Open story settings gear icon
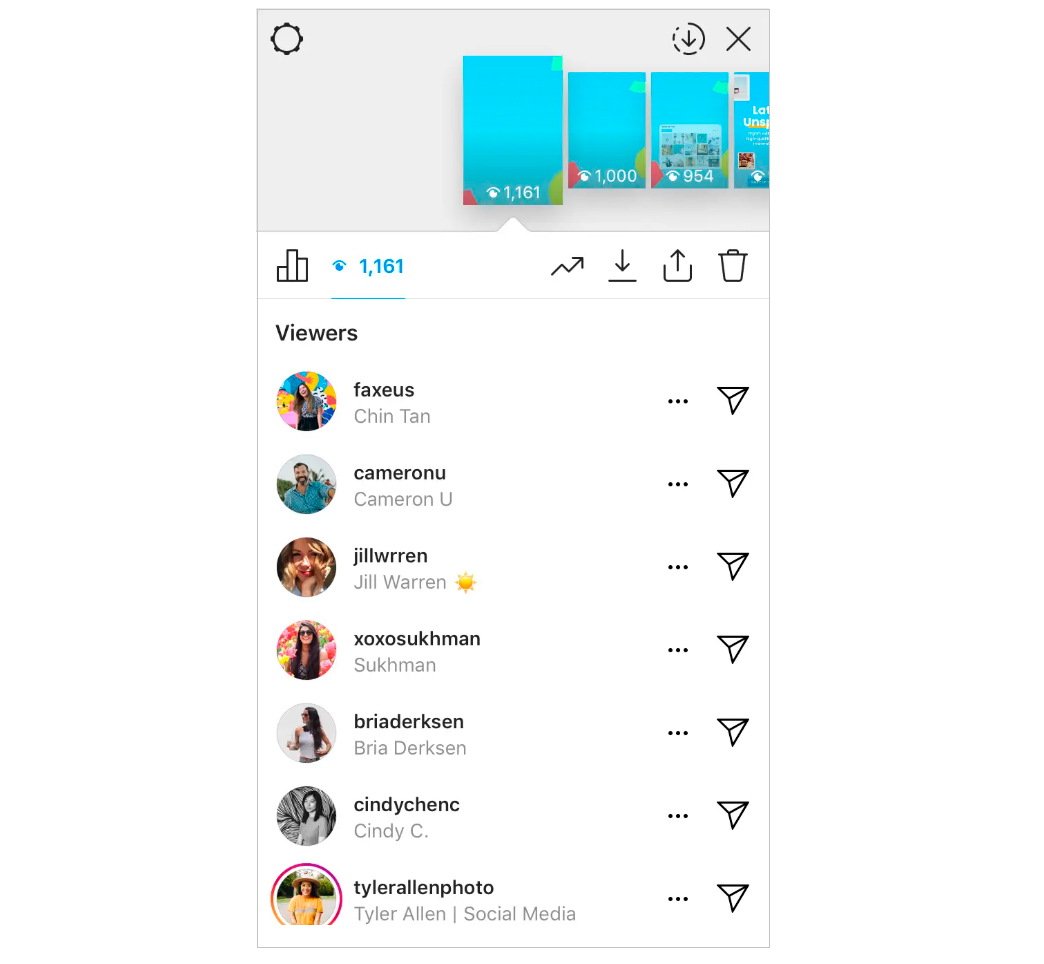This screenshot has height=964, width=1044. point(287,39)
